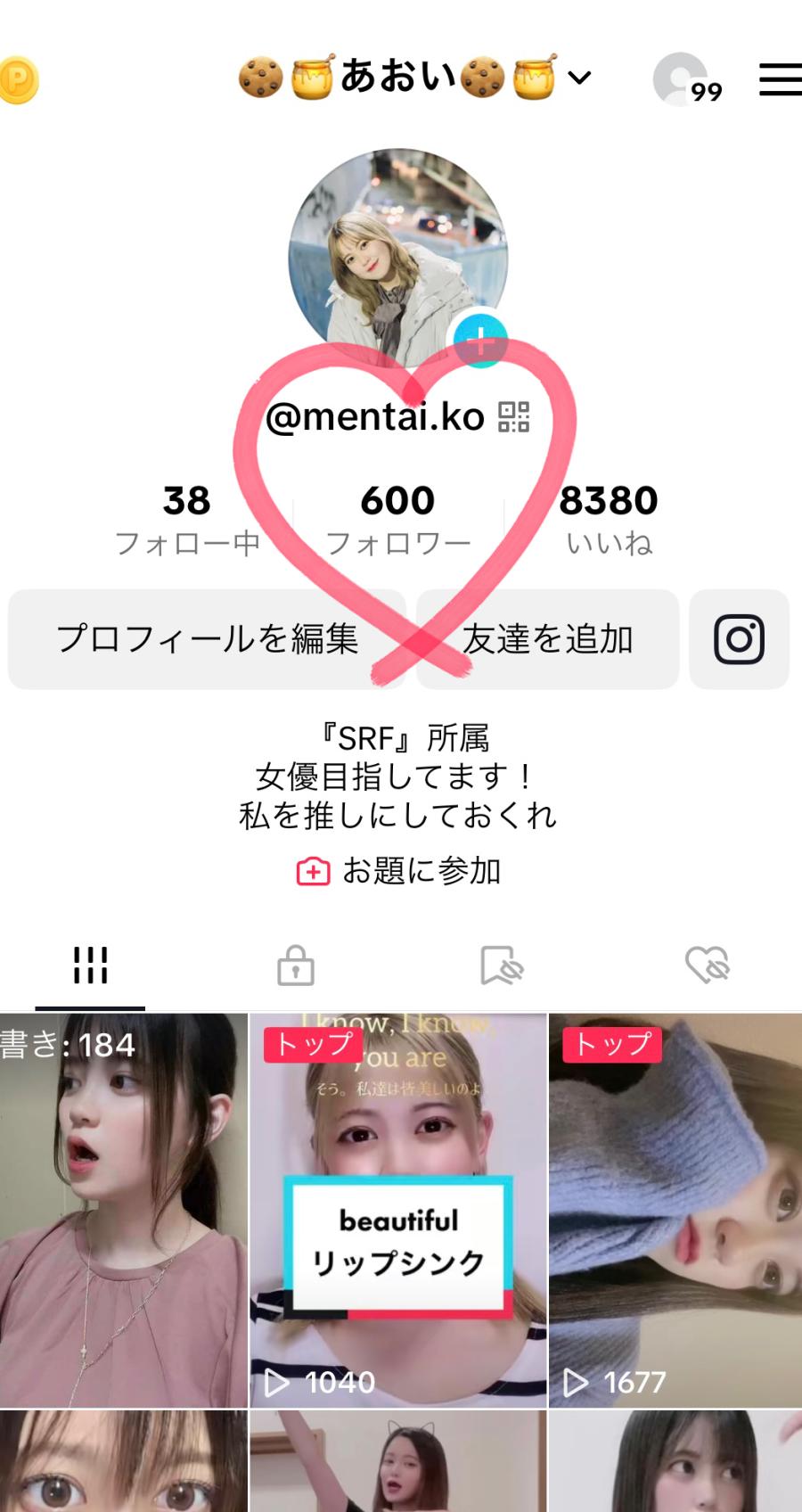
Task: Open the hamburger menu
Action: coord(780,79)
